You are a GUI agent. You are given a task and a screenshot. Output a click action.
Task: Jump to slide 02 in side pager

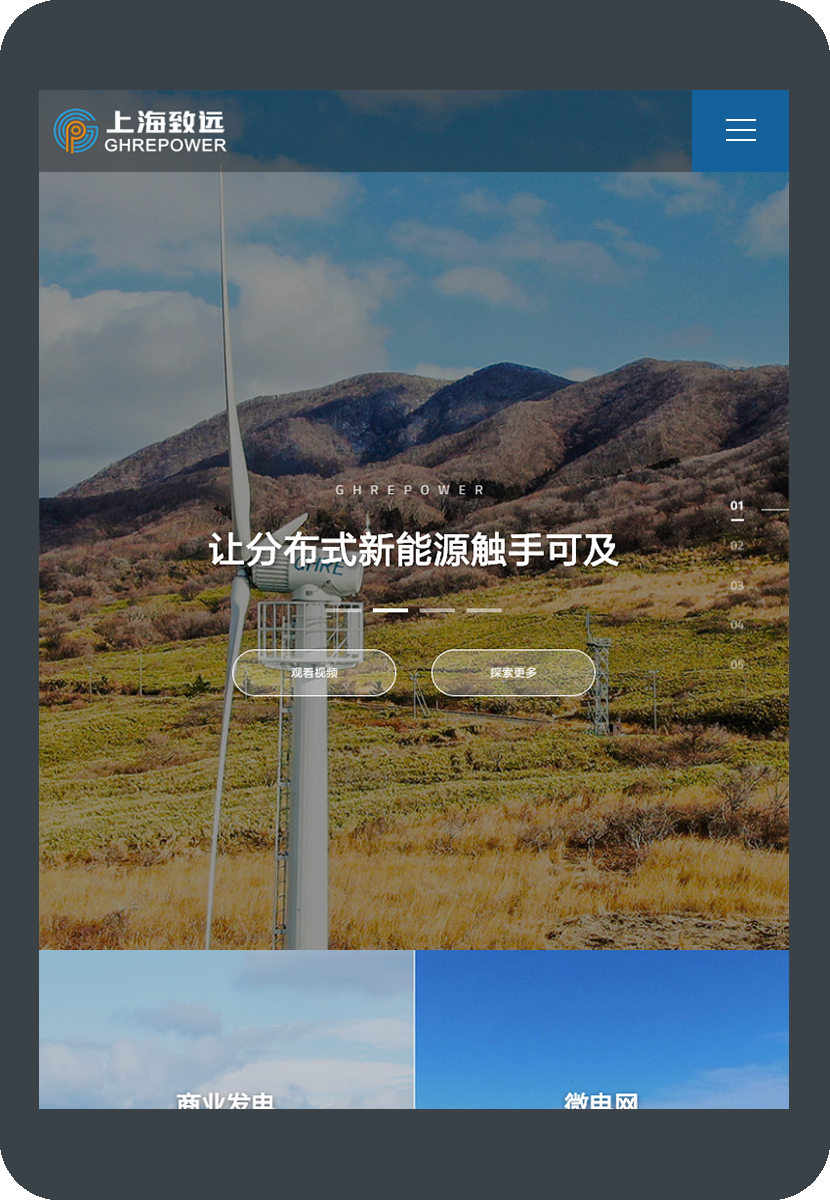[737, 546]
